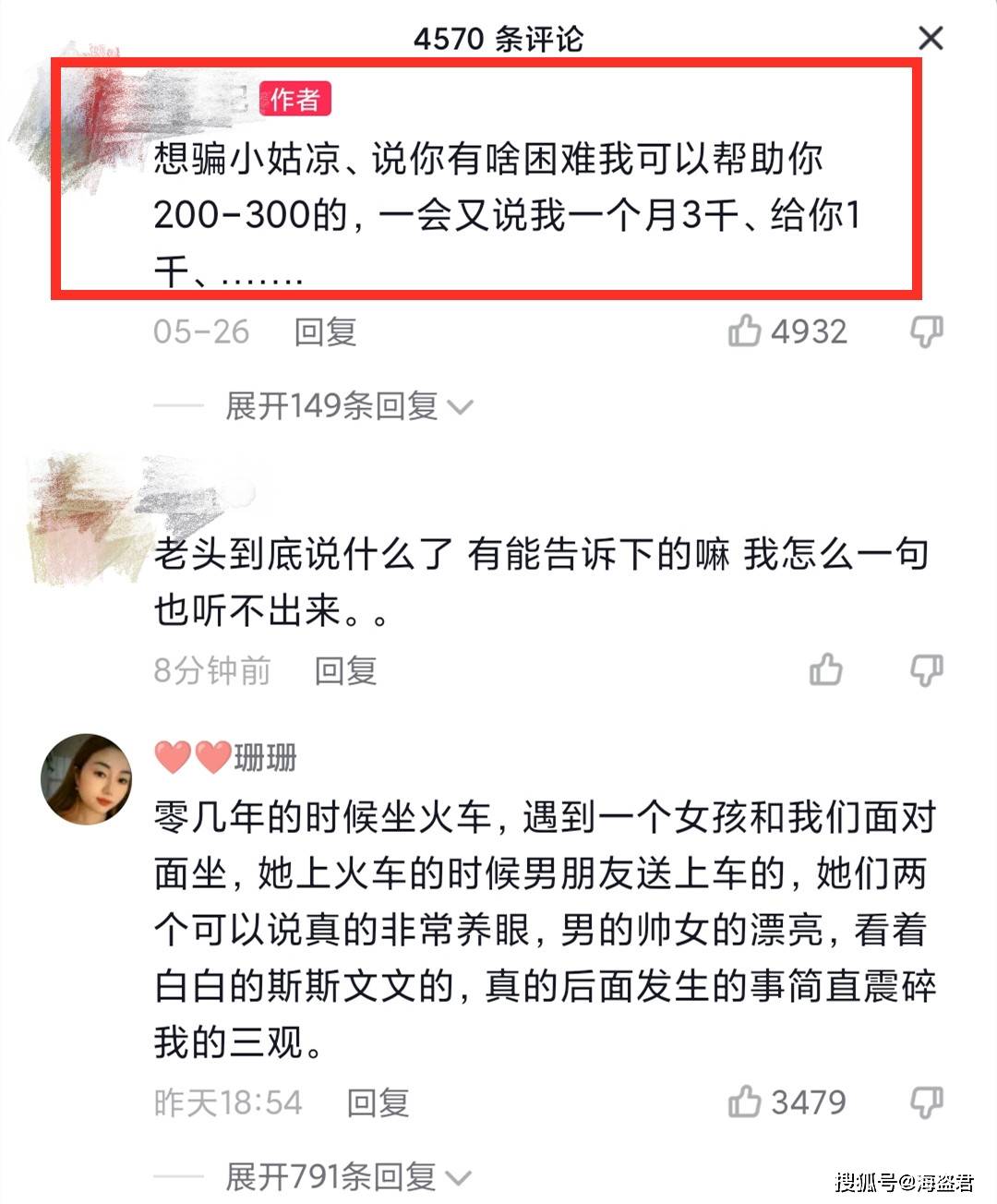Close the comments panel

pyautogui.click(x=931, y=39)
